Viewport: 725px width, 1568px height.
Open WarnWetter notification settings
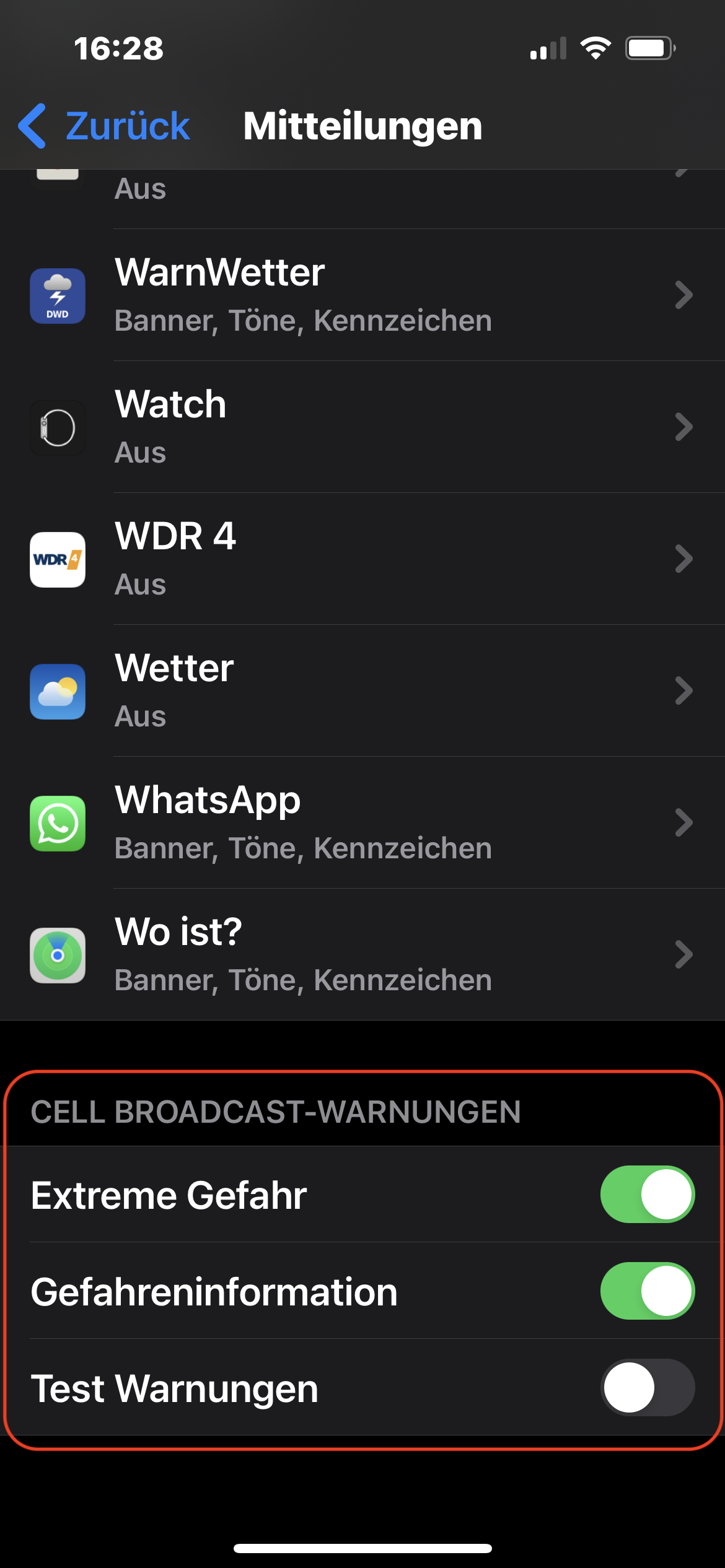click(362, 295)
